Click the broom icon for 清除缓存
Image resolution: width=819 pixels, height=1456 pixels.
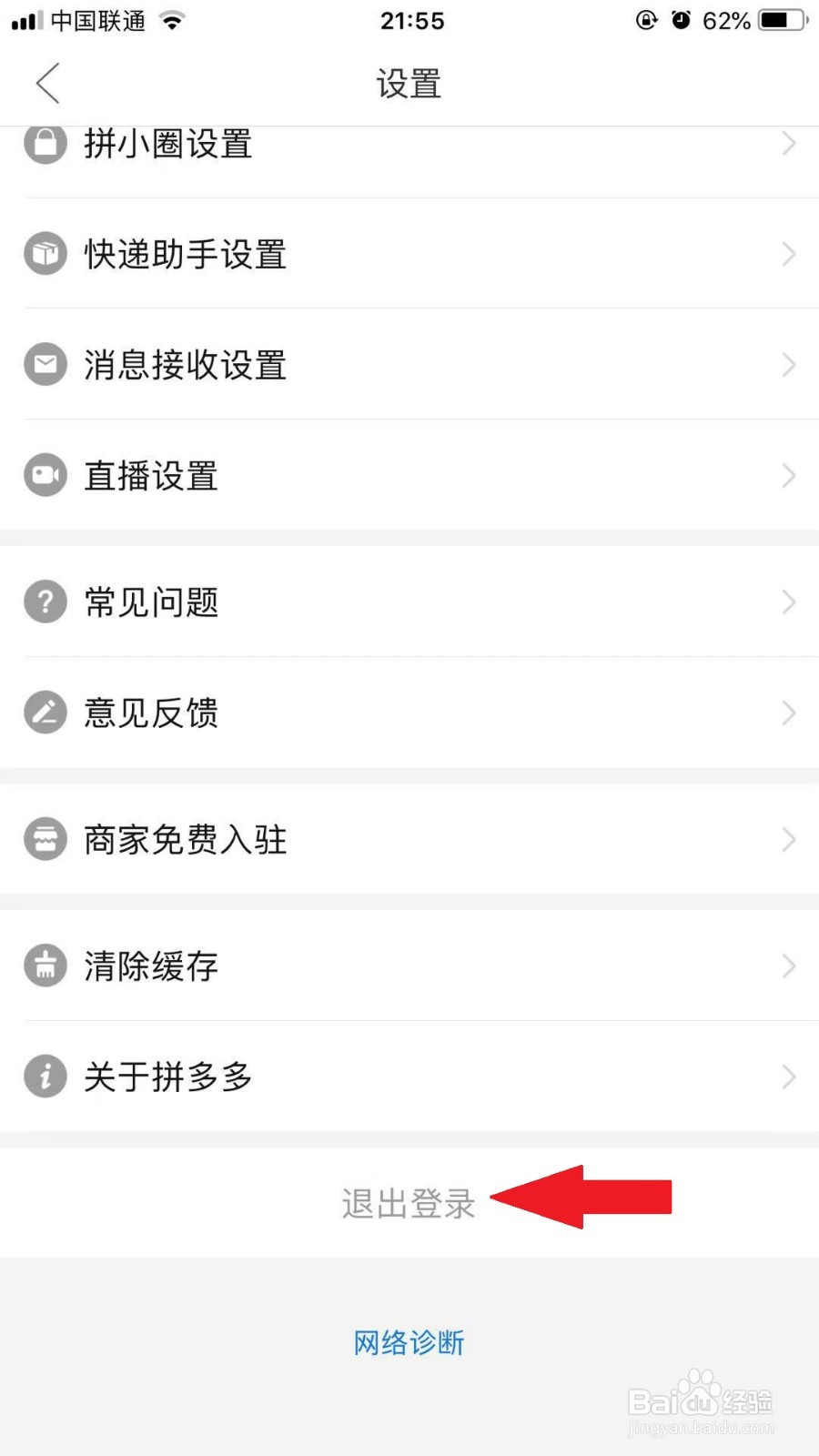45,966
